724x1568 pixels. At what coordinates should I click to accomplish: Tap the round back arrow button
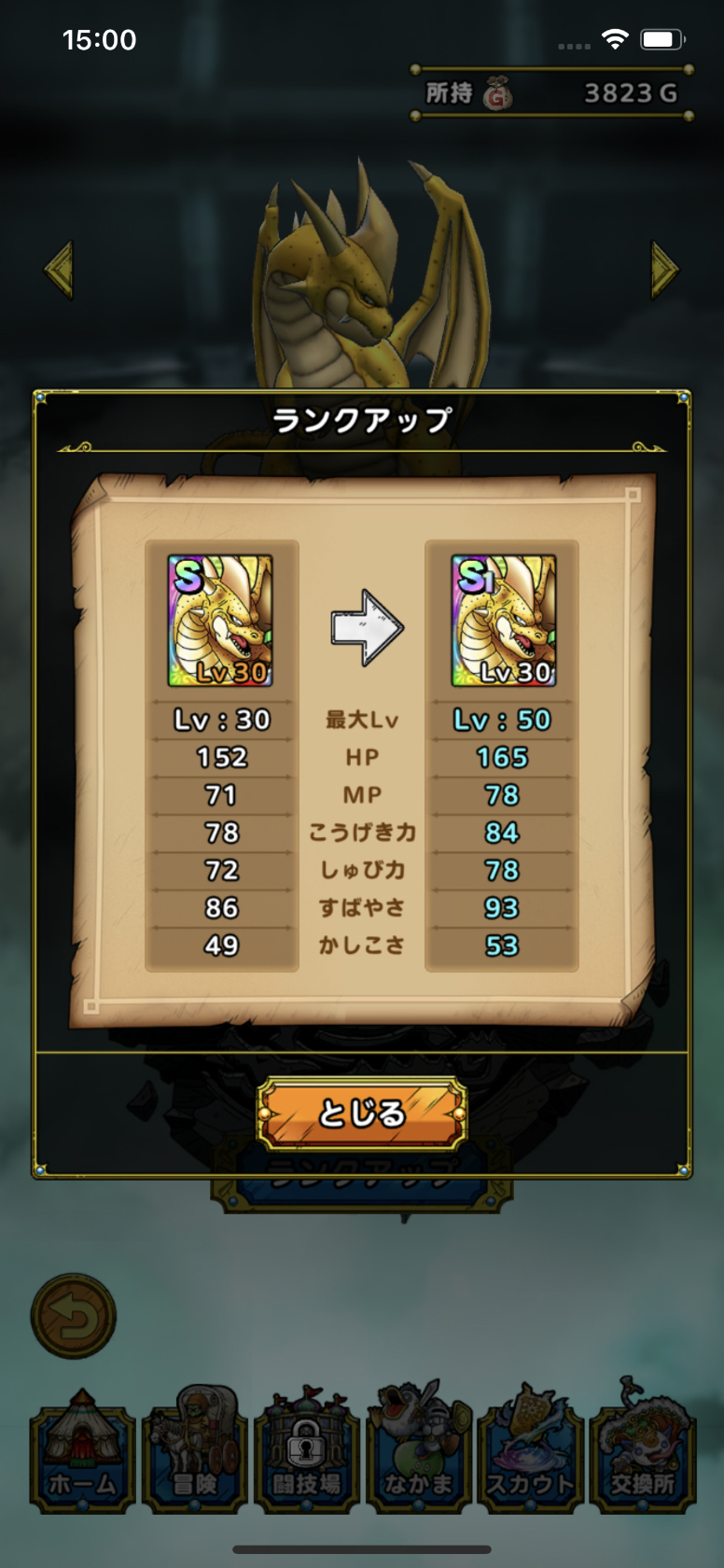(x=74, y=1315)
